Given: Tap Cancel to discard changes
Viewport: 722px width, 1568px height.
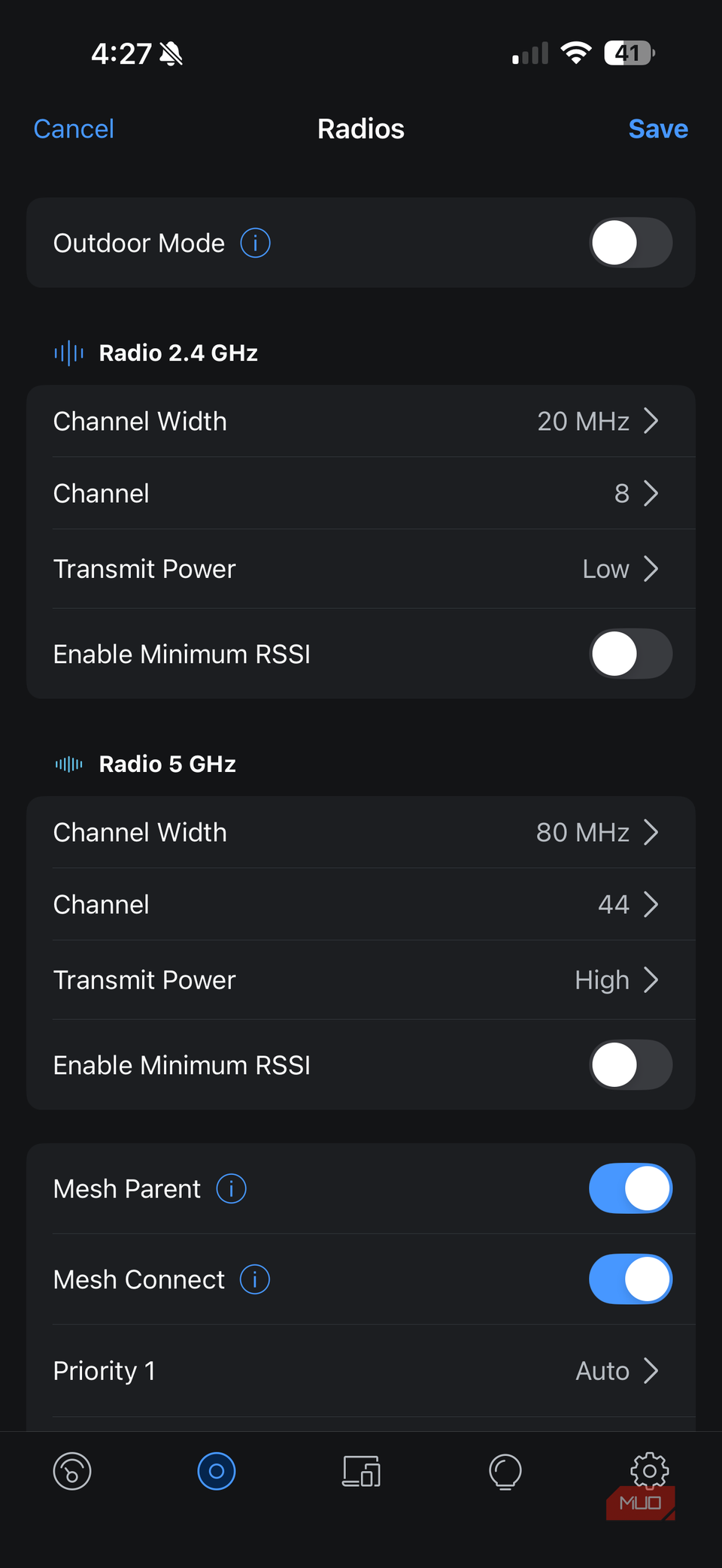Looking at the screenshot, I should (x=73, y=129).
